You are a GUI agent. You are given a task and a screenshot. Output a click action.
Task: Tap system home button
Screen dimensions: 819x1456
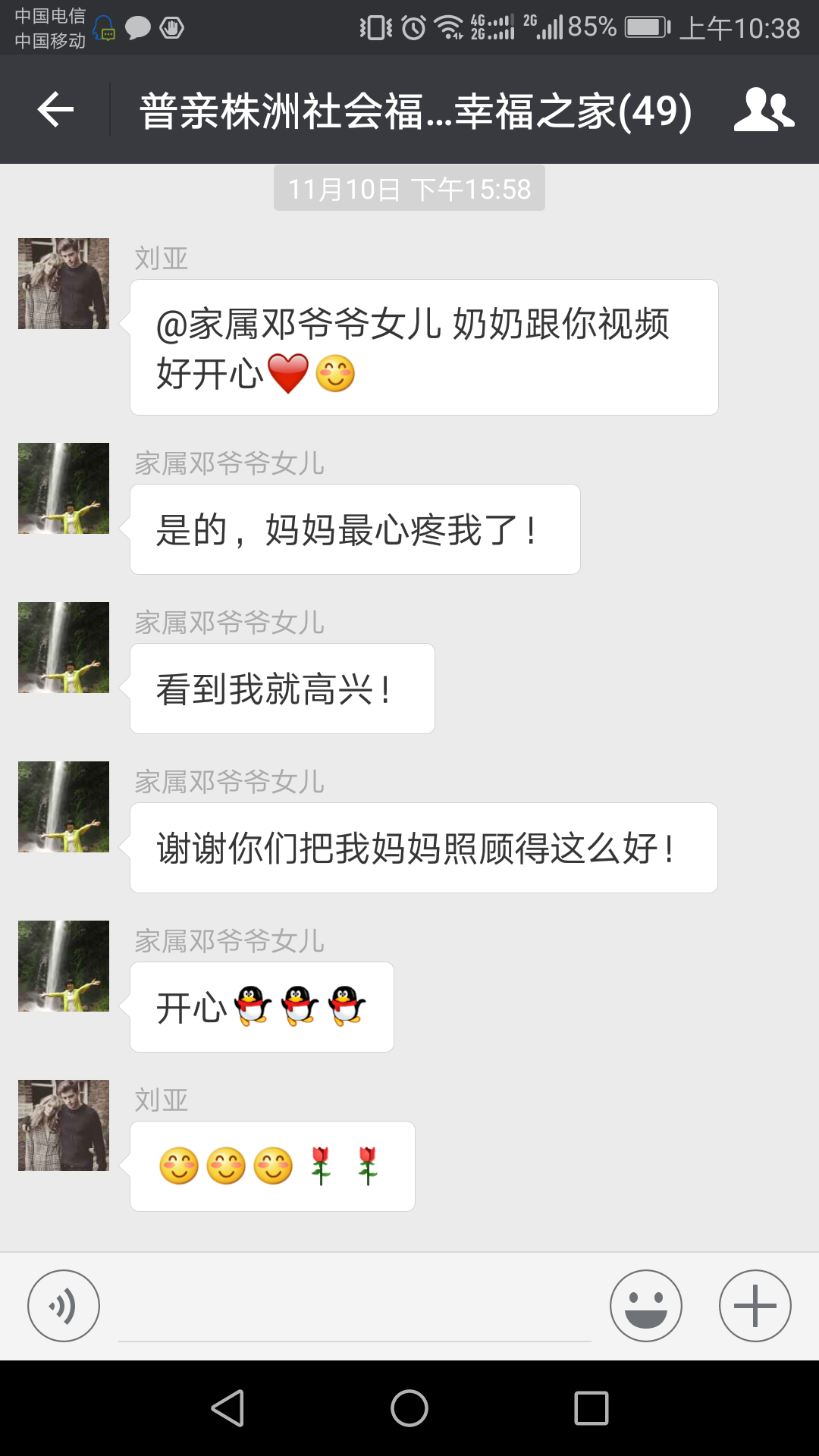(409, 1408)
